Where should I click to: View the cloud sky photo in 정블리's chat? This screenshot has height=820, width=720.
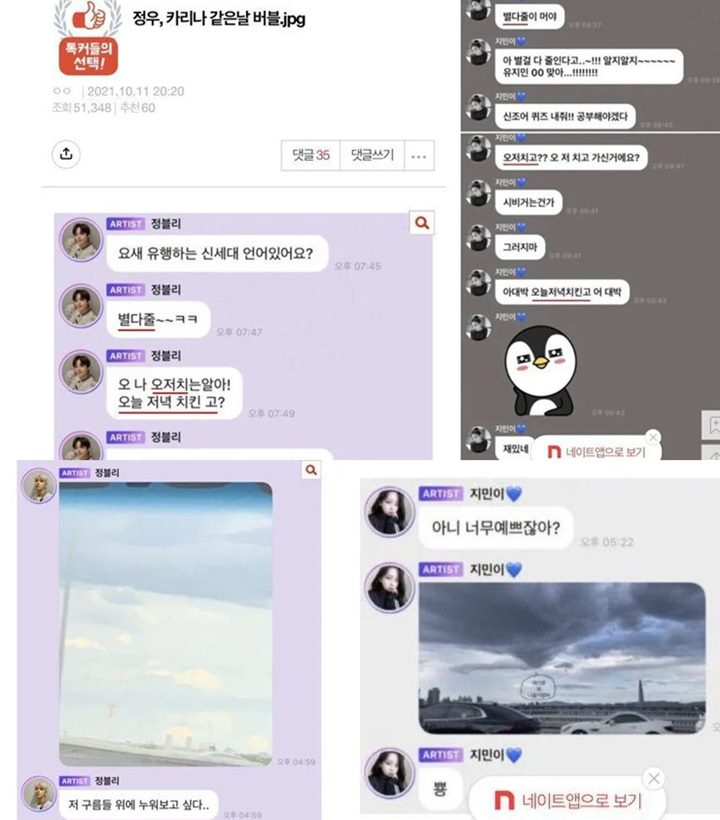(x=165, y=620)
